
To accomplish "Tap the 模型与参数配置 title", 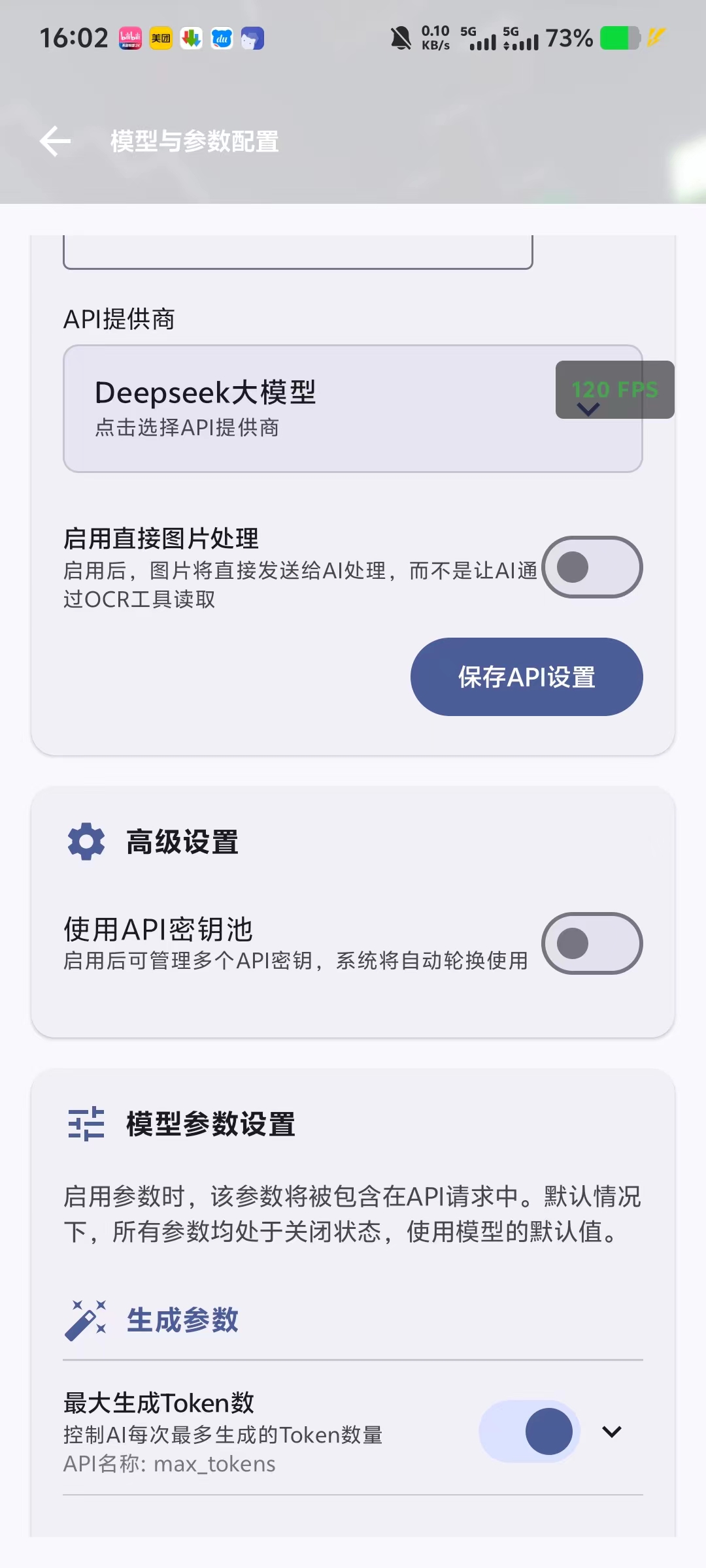I will tap(194, 140).
